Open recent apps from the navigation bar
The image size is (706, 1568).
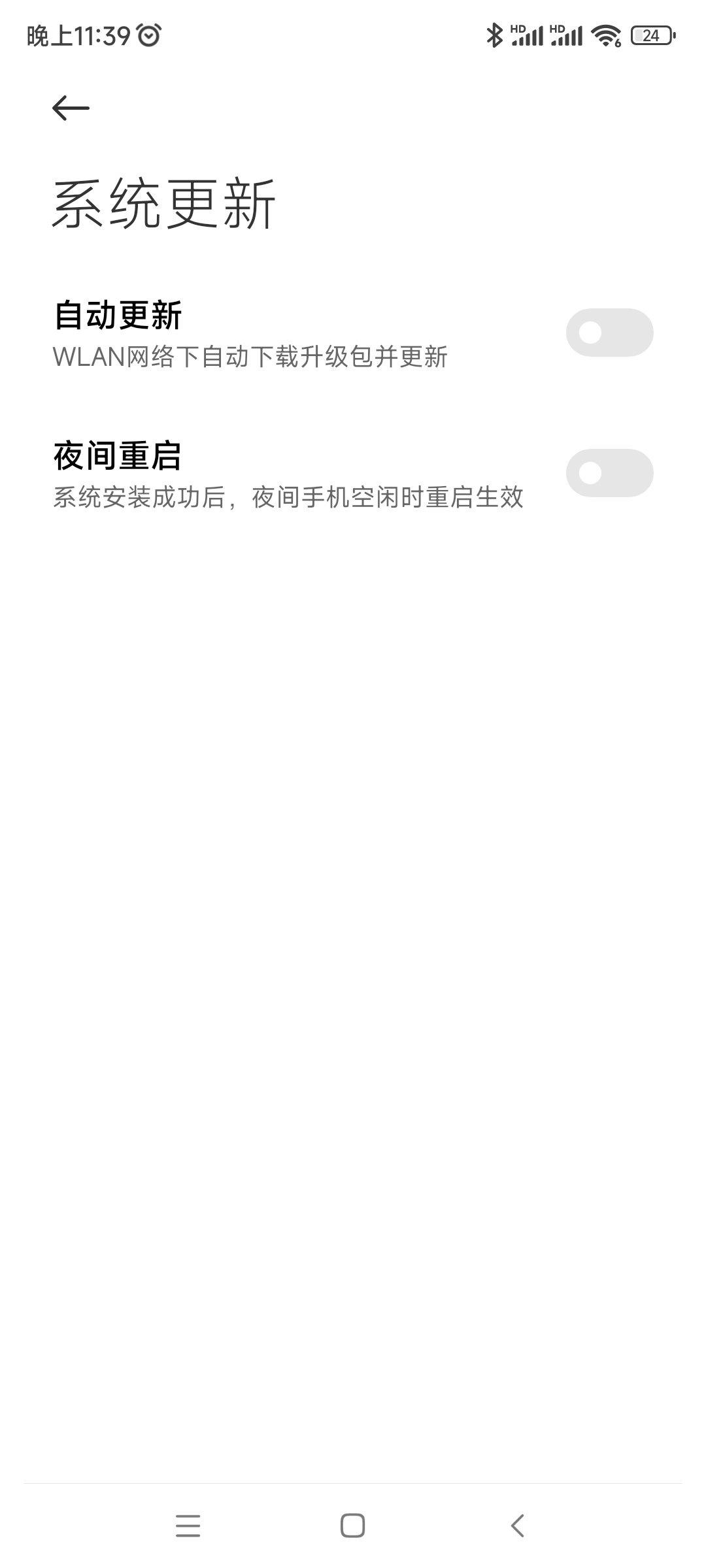tap(188, 1526)
